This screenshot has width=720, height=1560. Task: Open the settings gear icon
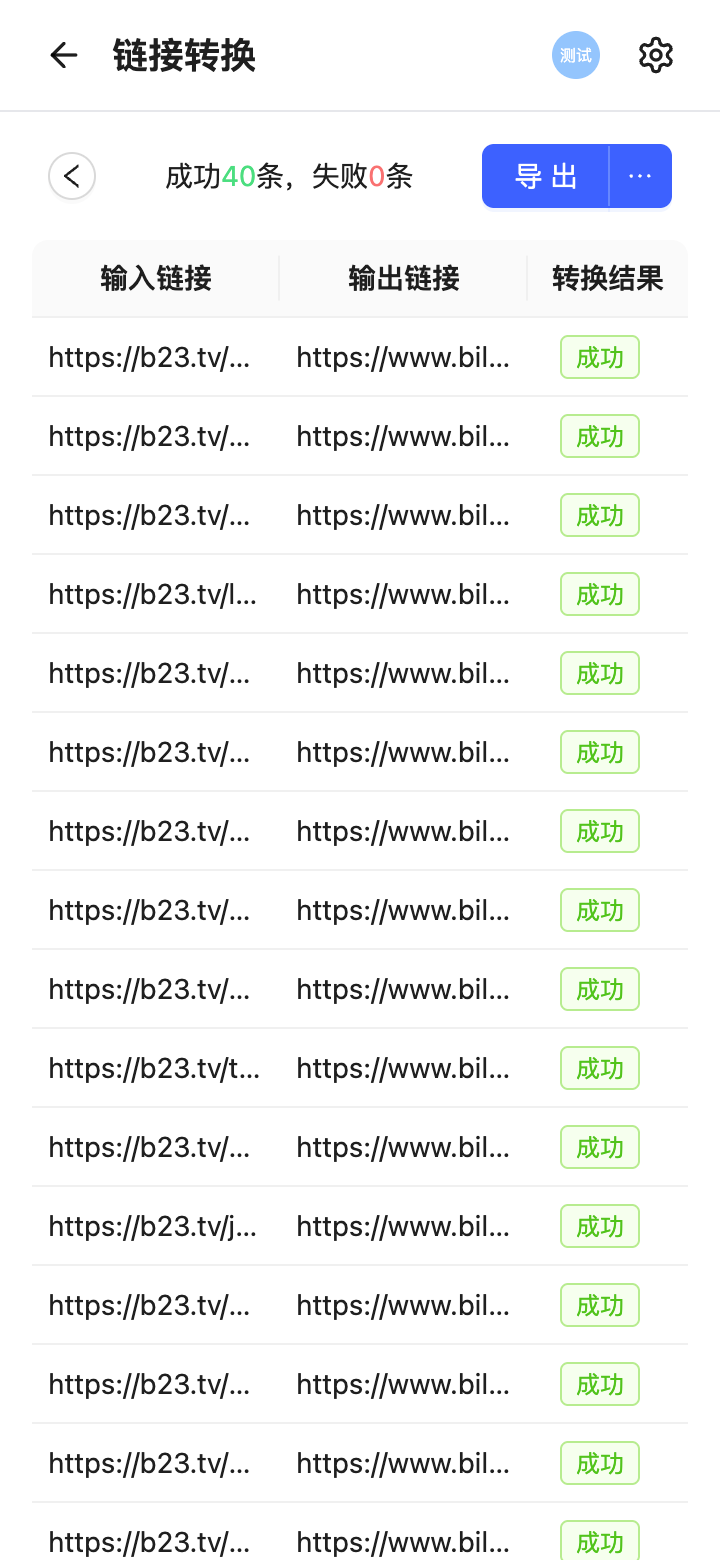[656, 55]
